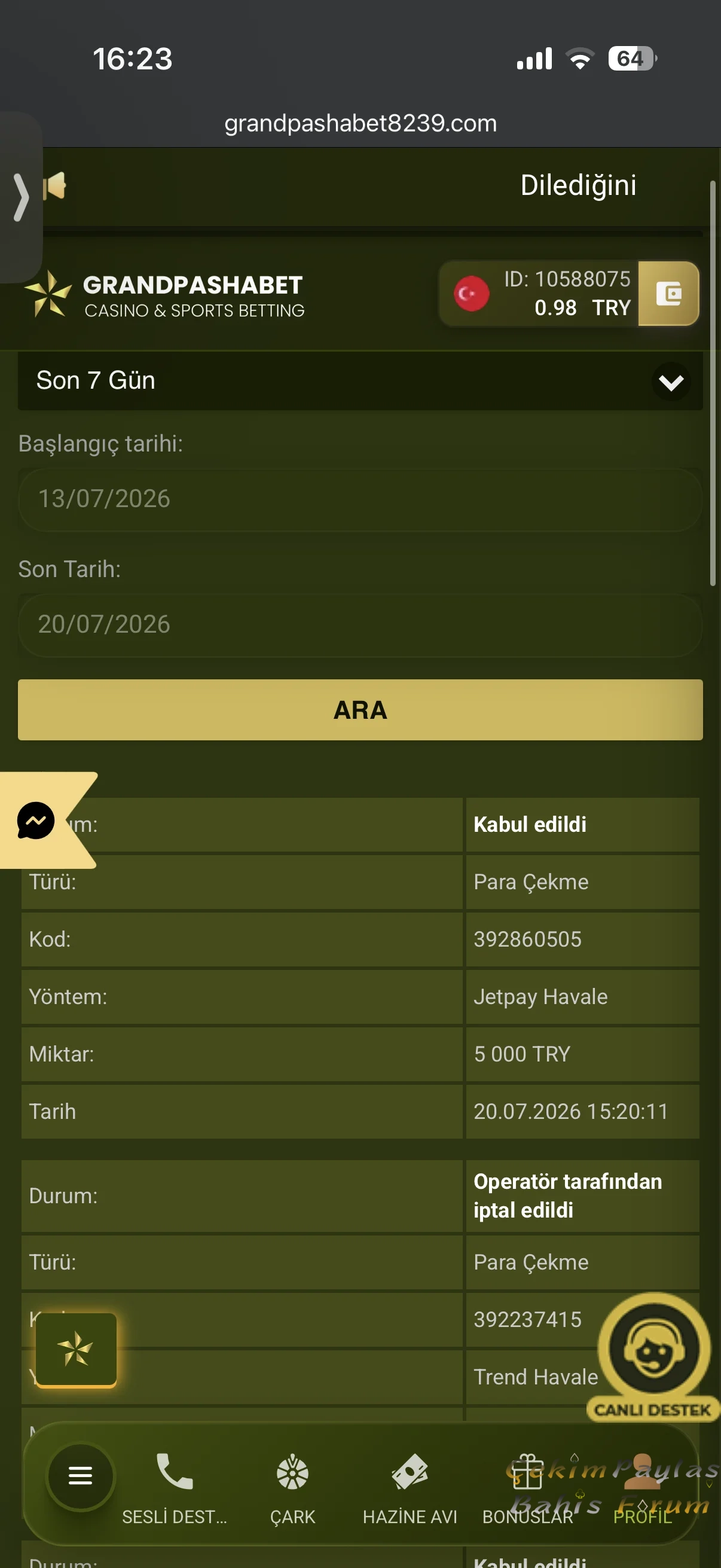Screen dimensions: 721x1568
Task: Open the Çark wheel
Action: pos(293,1488)
